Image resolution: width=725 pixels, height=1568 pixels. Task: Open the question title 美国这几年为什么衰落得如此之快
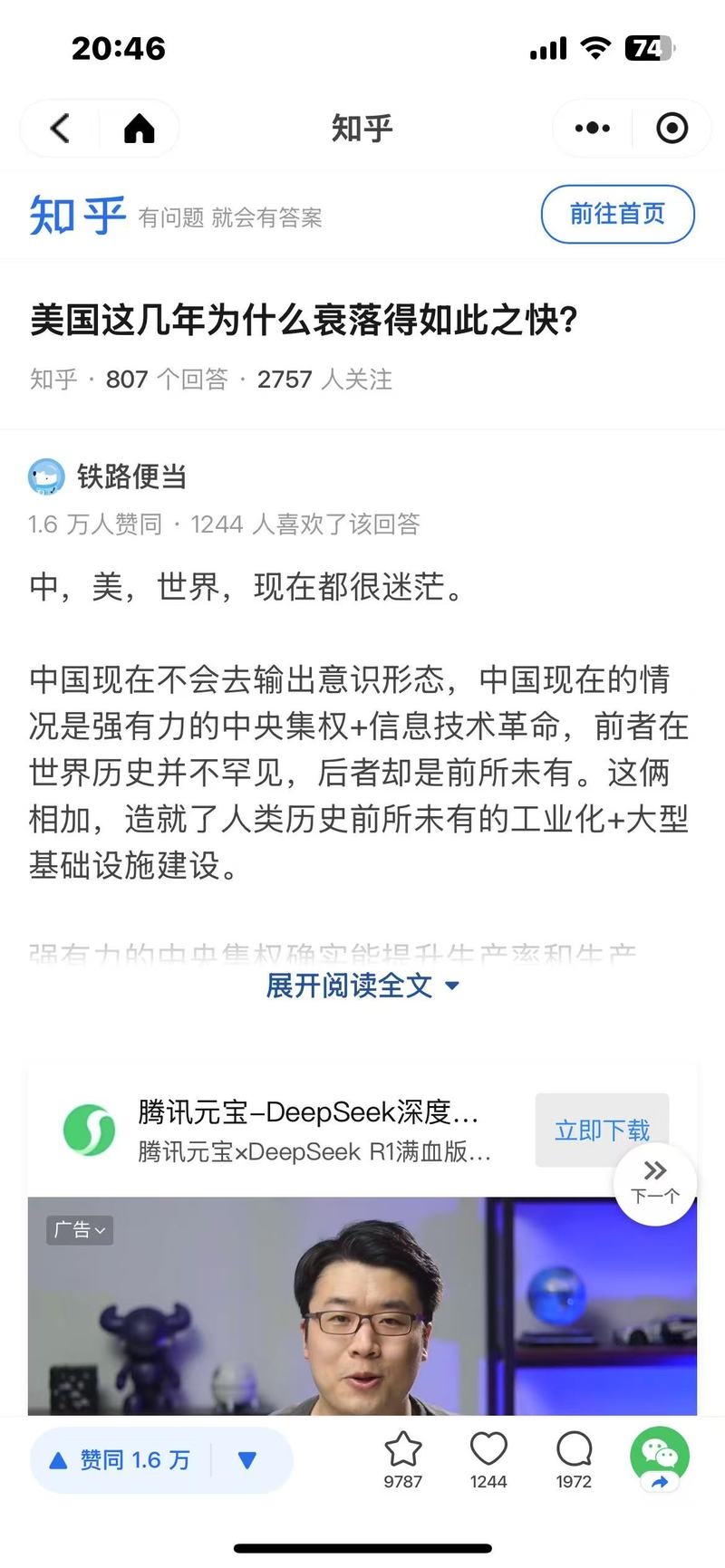coord(304,321)
